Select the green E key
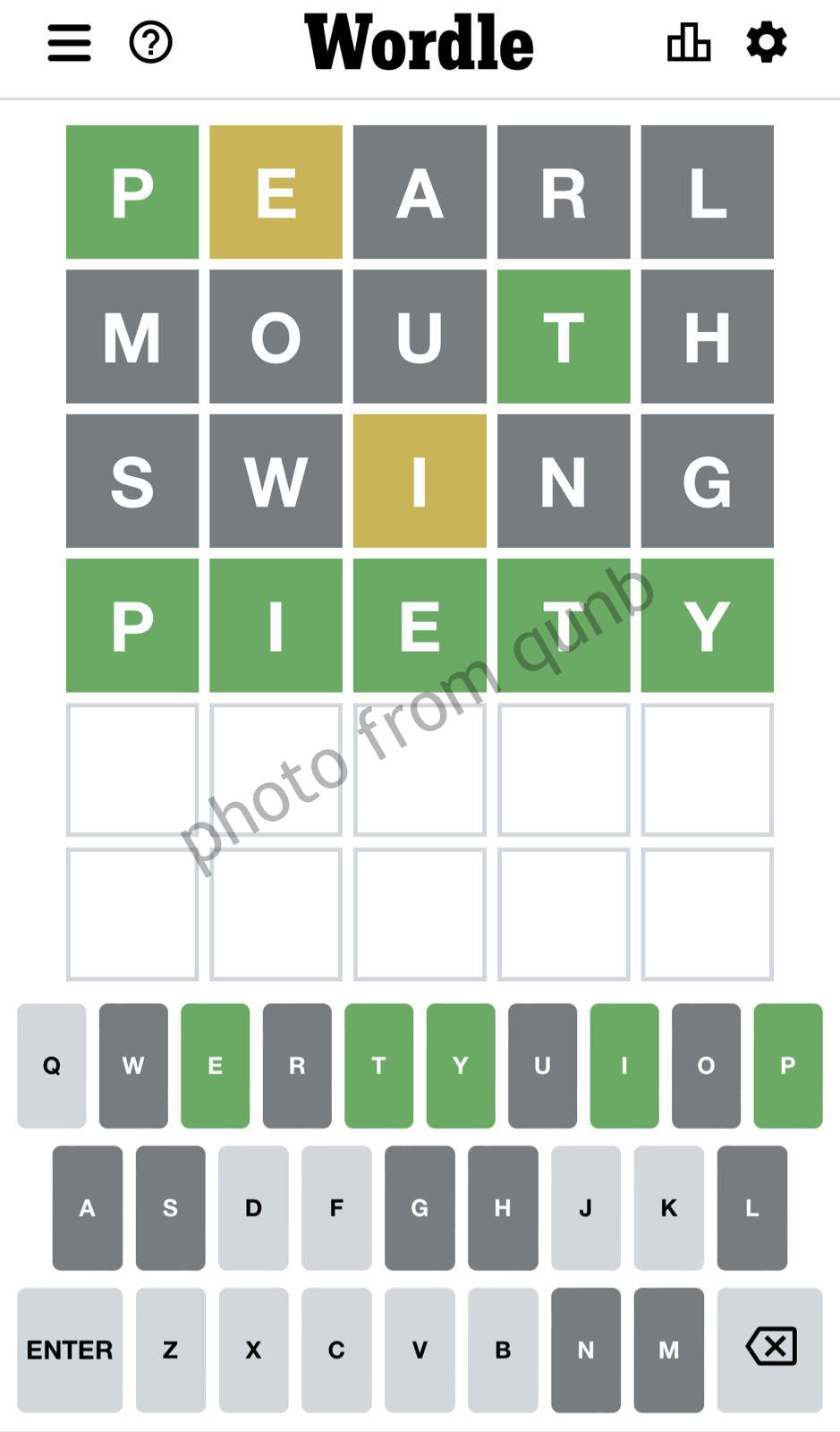This screenshot has width=840, height=1432. 216,1065
